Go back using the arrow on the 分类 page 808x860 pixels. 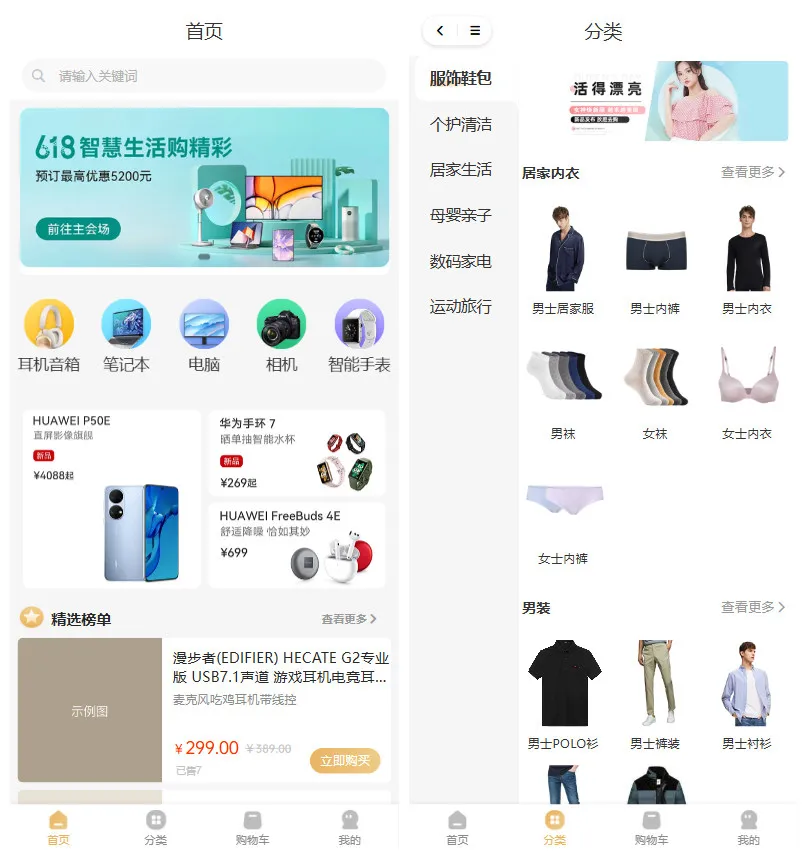point(440,31)
